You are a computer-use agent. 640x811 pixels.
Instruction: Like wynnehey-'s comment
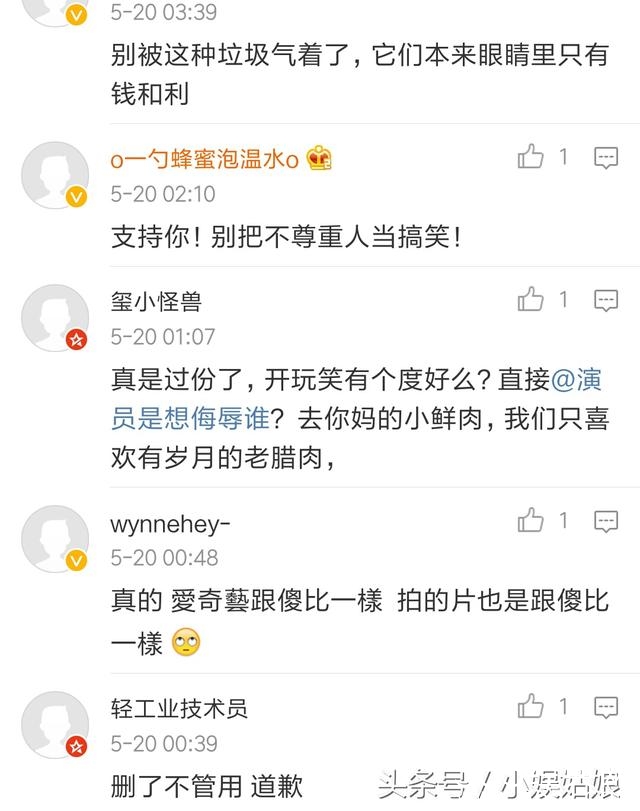click(531, 520)
